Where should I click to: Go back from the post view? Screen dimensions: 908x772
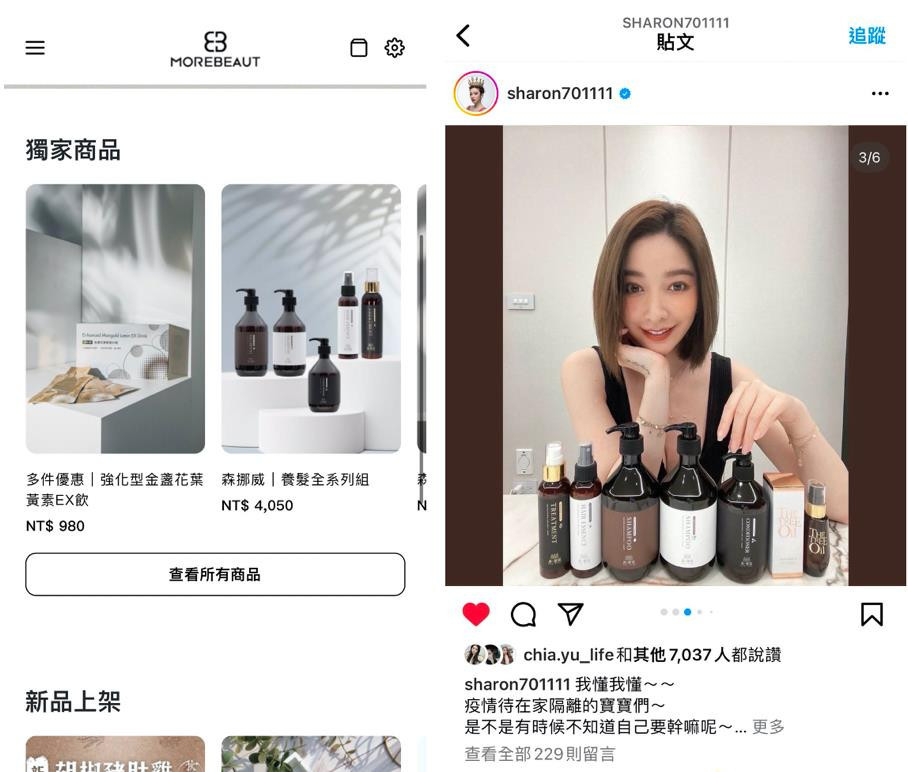(x=463, y=36)
